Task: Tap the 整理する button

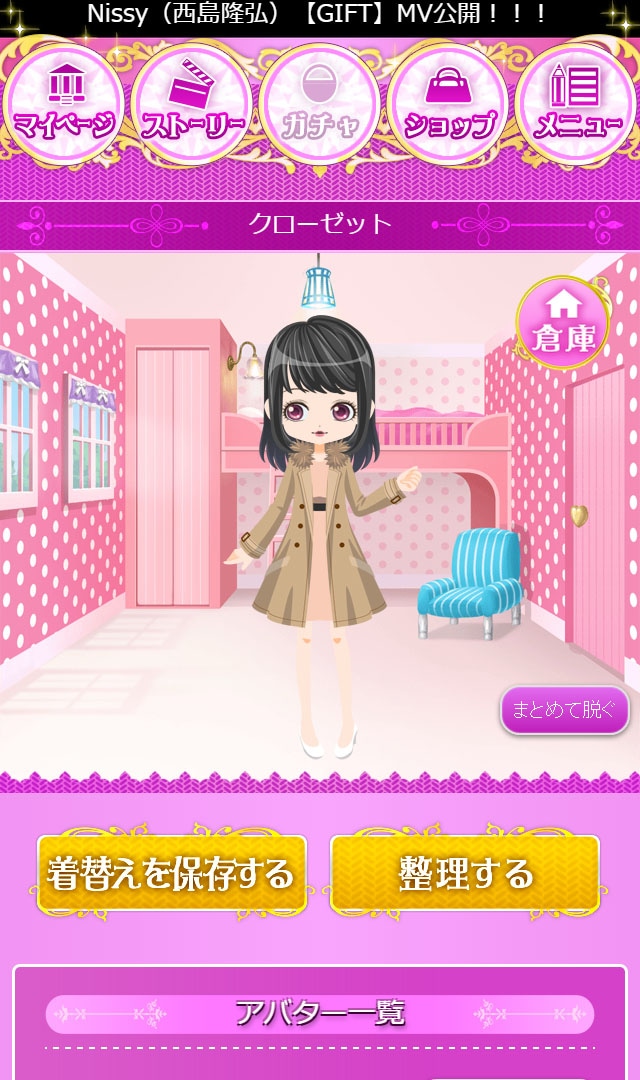Action: (465, 874)
